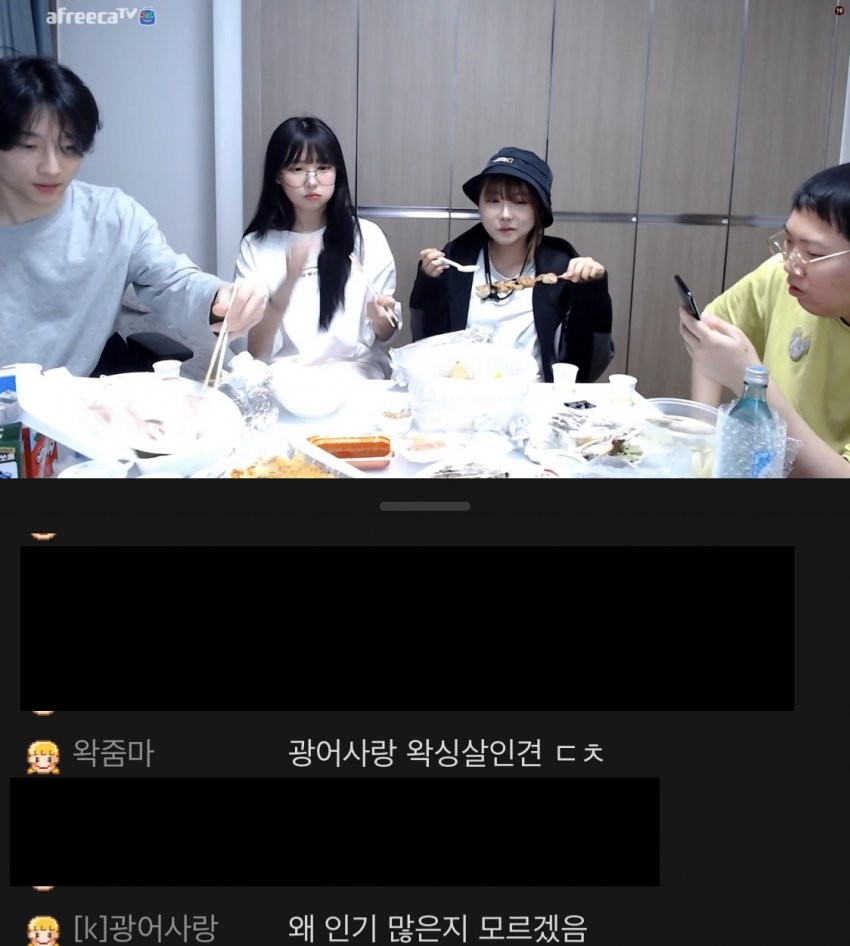This screenshot has height=946, width=850.
Task: Tap the live video to show player controls
Action: pos(425,240)
